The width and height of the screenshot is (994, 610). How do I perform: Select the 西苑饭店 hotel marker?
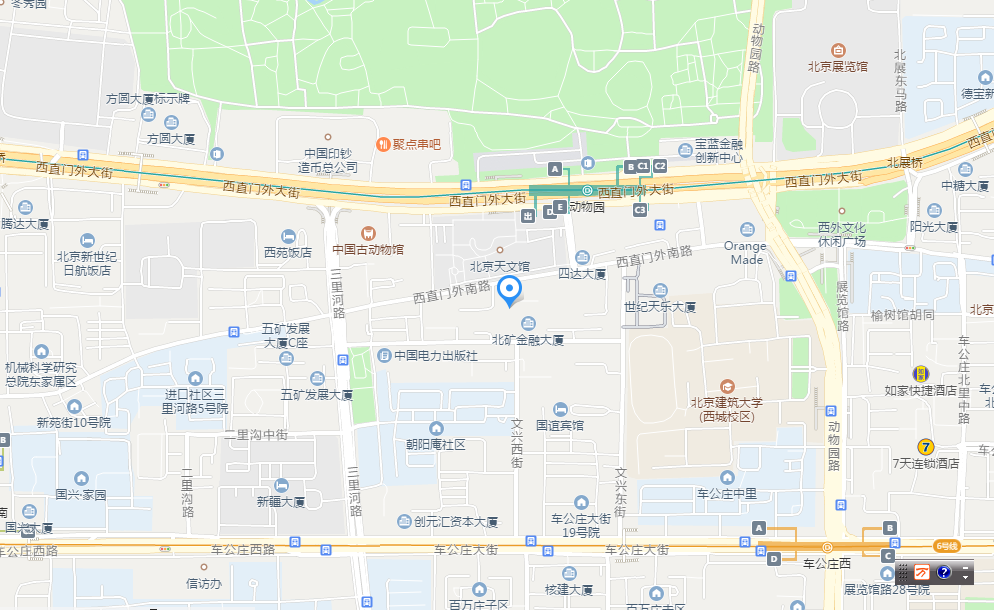pos(288,236)
